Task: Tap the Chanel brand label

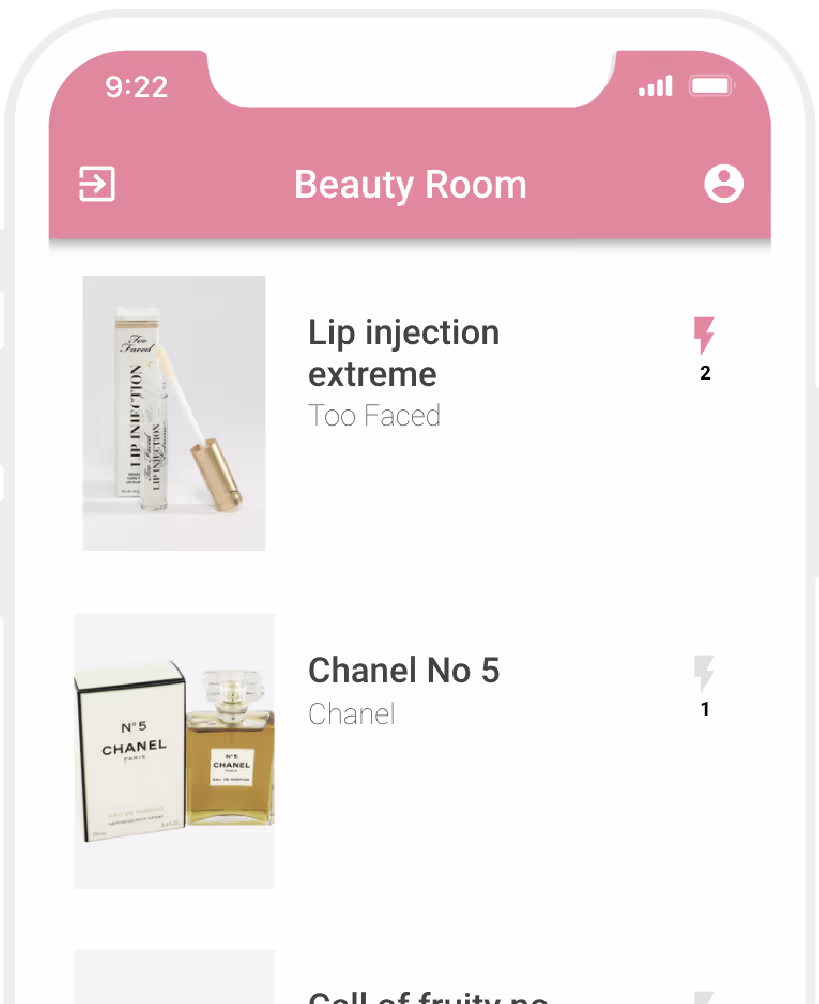Action: pyautogui.click(x=352, y=714)
